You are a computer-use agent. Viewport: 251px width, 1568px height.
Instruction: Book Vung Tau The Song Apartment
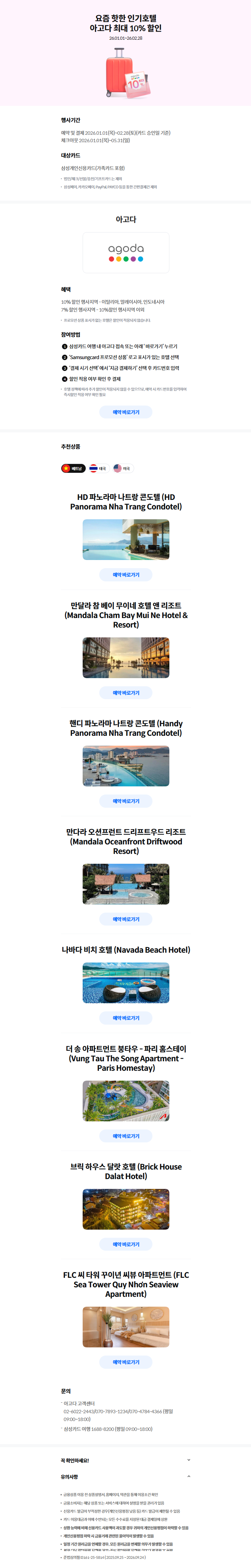(x=126, y=1136)
